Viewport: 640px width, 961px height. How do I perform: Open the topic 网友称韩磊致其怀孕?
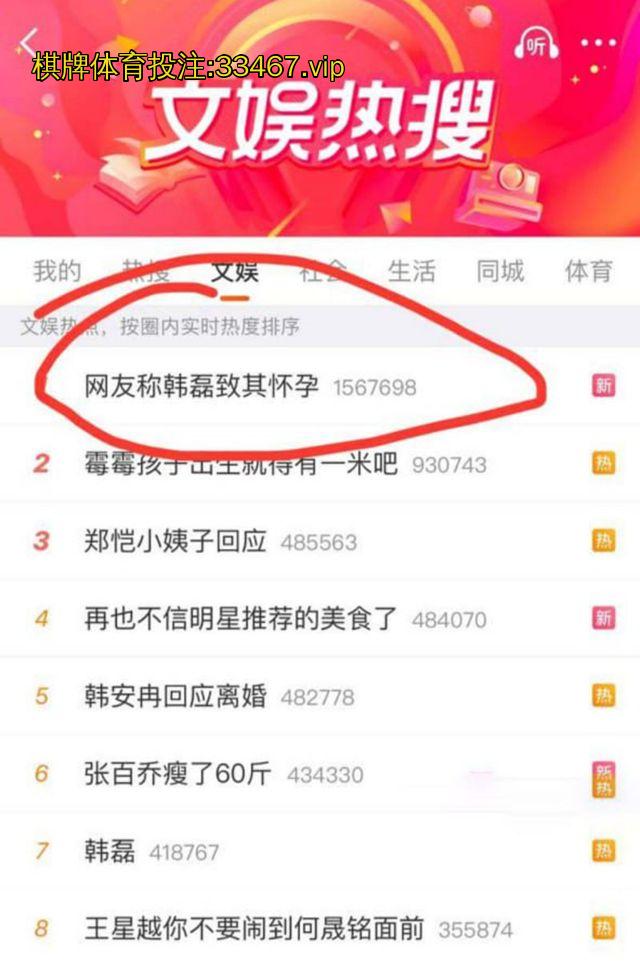201,386
